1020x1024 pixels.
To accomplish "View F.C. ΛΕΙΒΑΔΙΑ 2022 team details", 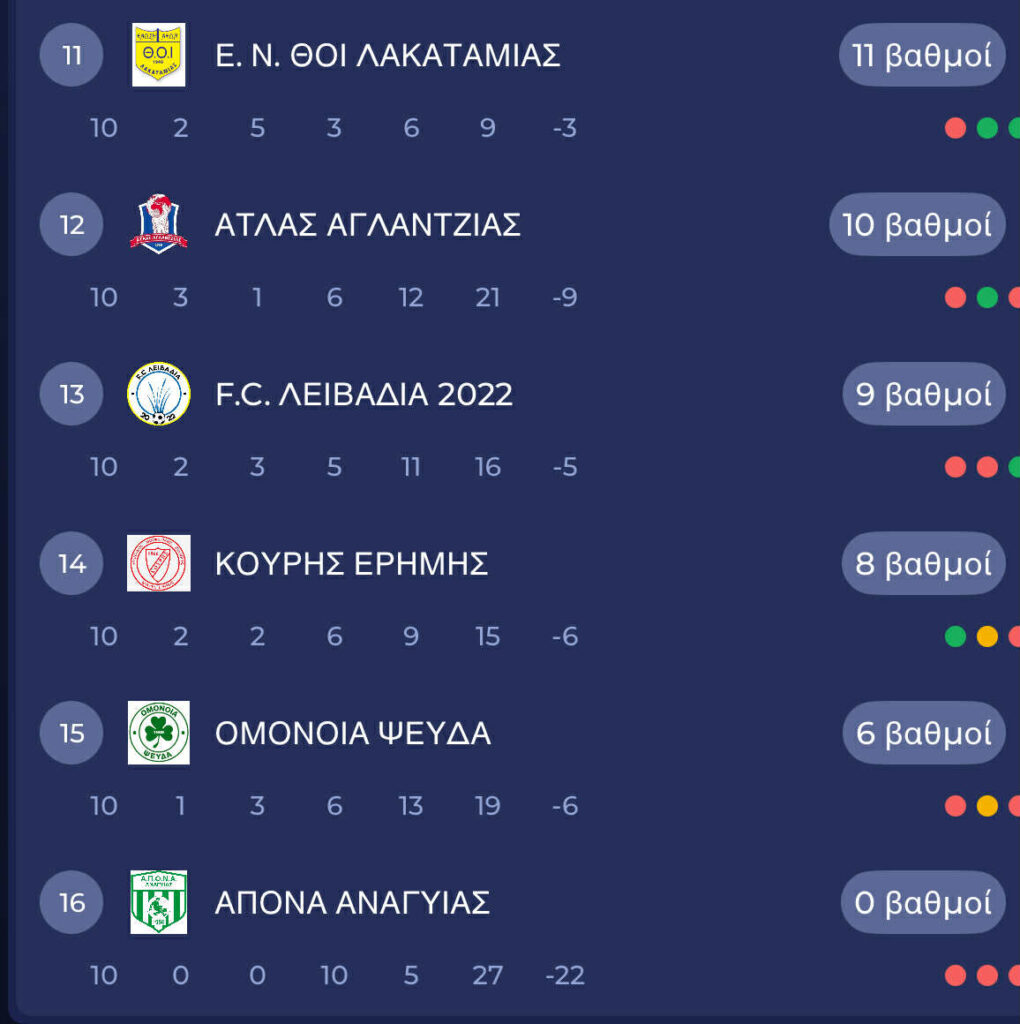I will tap(363, 394).
